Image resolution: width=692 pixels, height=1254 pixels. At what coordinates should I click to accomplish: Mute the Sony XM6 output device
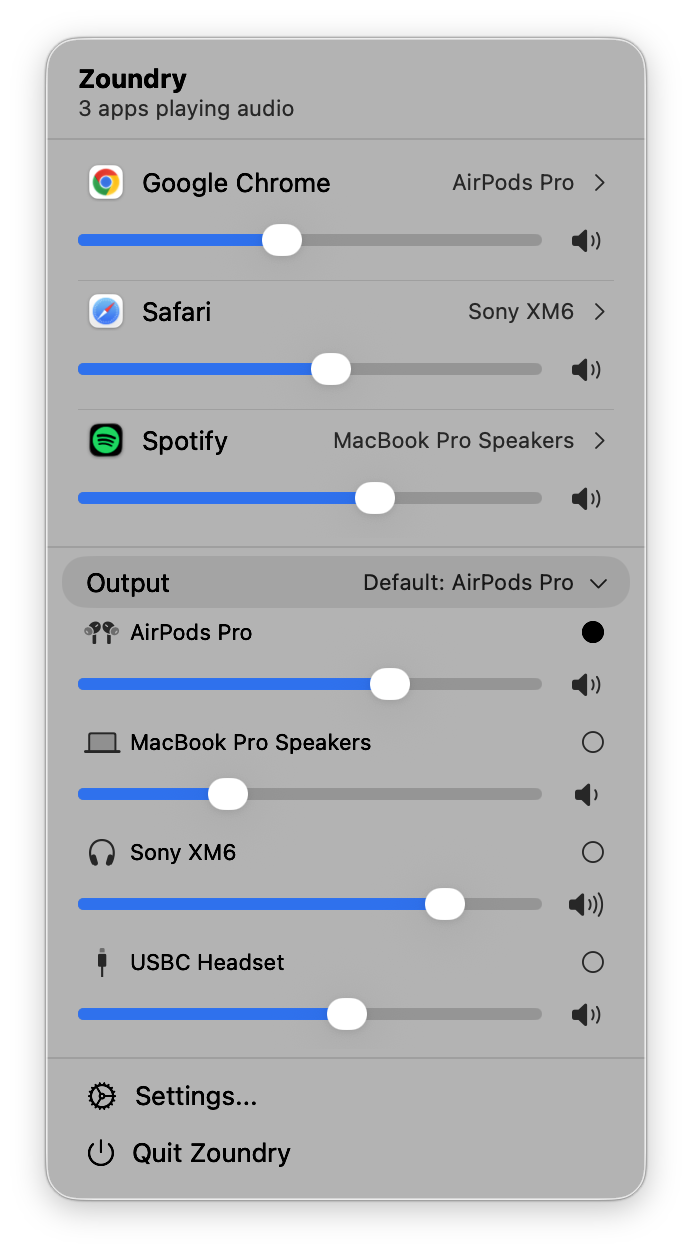(586, 905)
